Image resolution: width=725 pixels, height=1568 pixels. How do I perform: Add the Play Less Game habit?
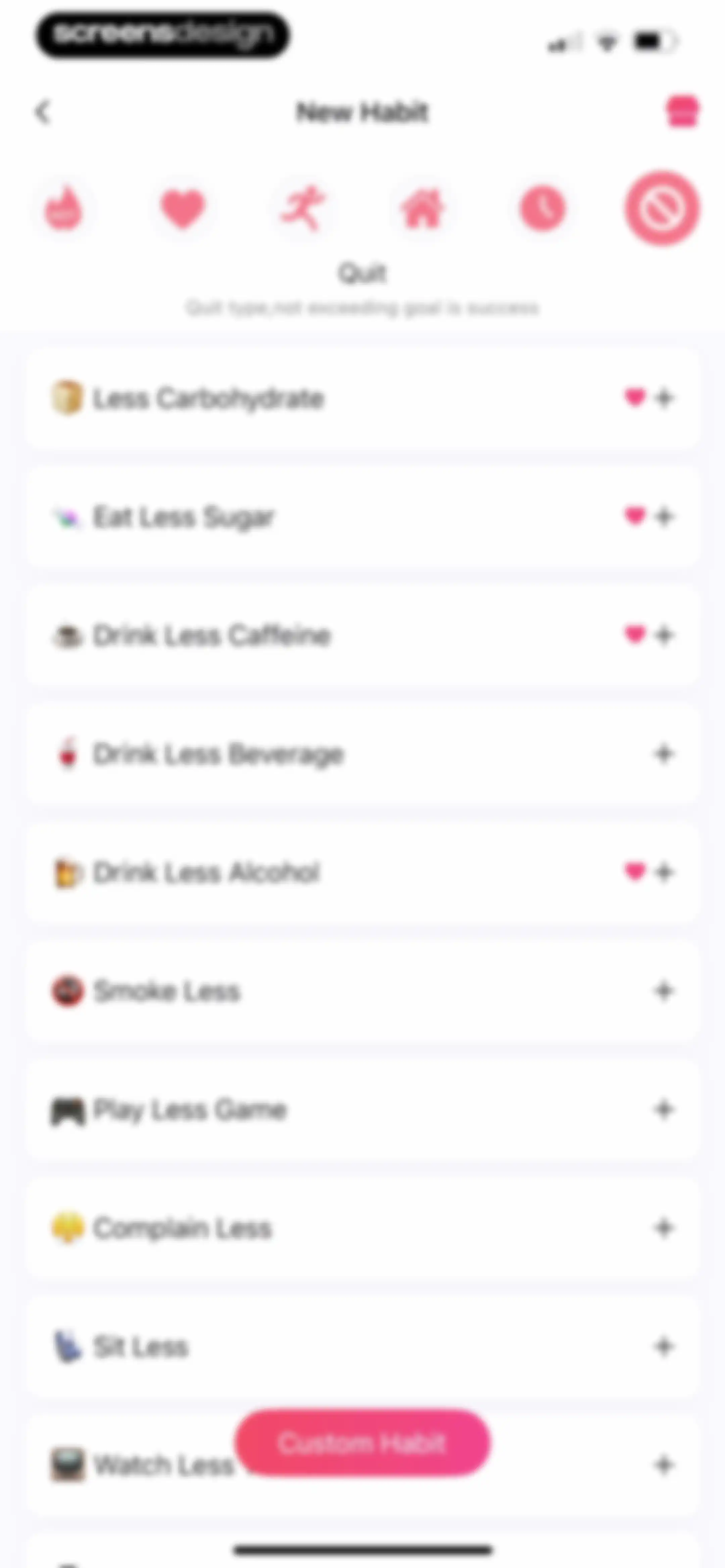(664, 1110)
